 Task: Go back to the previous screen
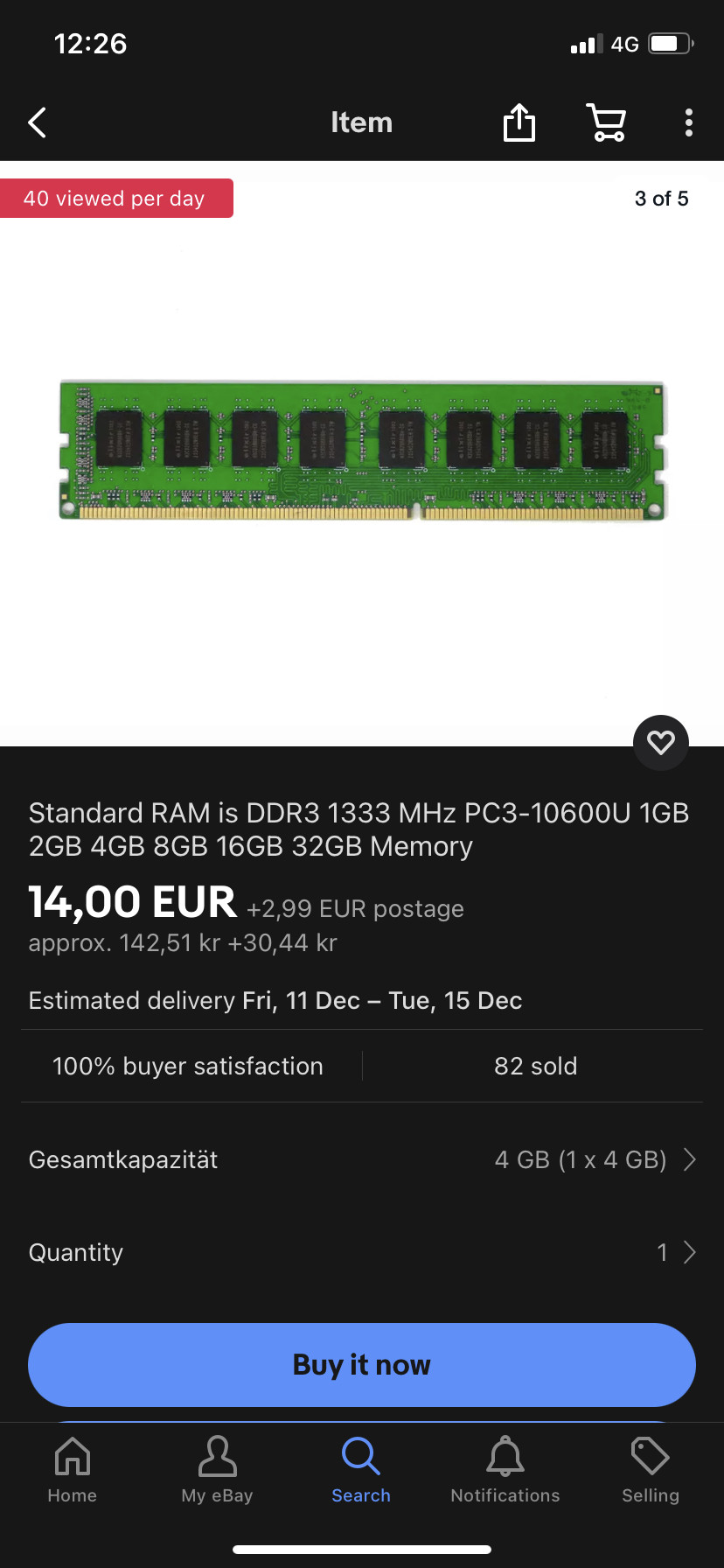click(x=38, y=122)
